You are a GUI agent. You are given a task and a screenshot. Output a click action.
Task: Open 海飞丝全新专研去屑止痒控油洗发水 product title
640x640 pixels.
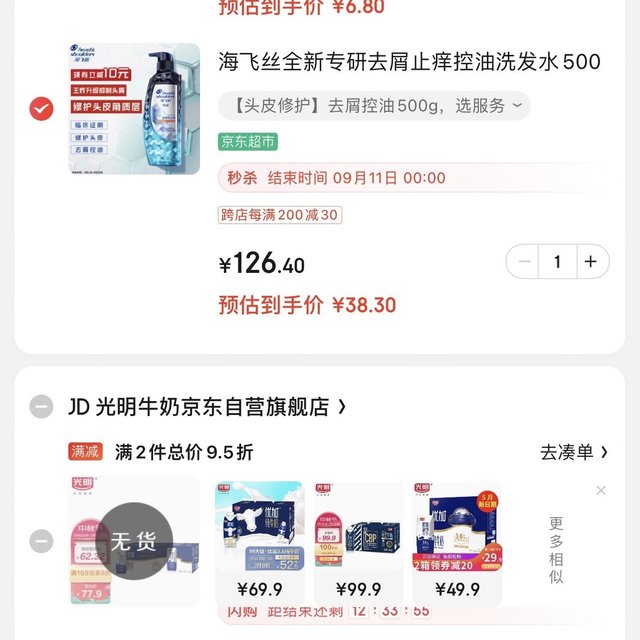(410, 62)
